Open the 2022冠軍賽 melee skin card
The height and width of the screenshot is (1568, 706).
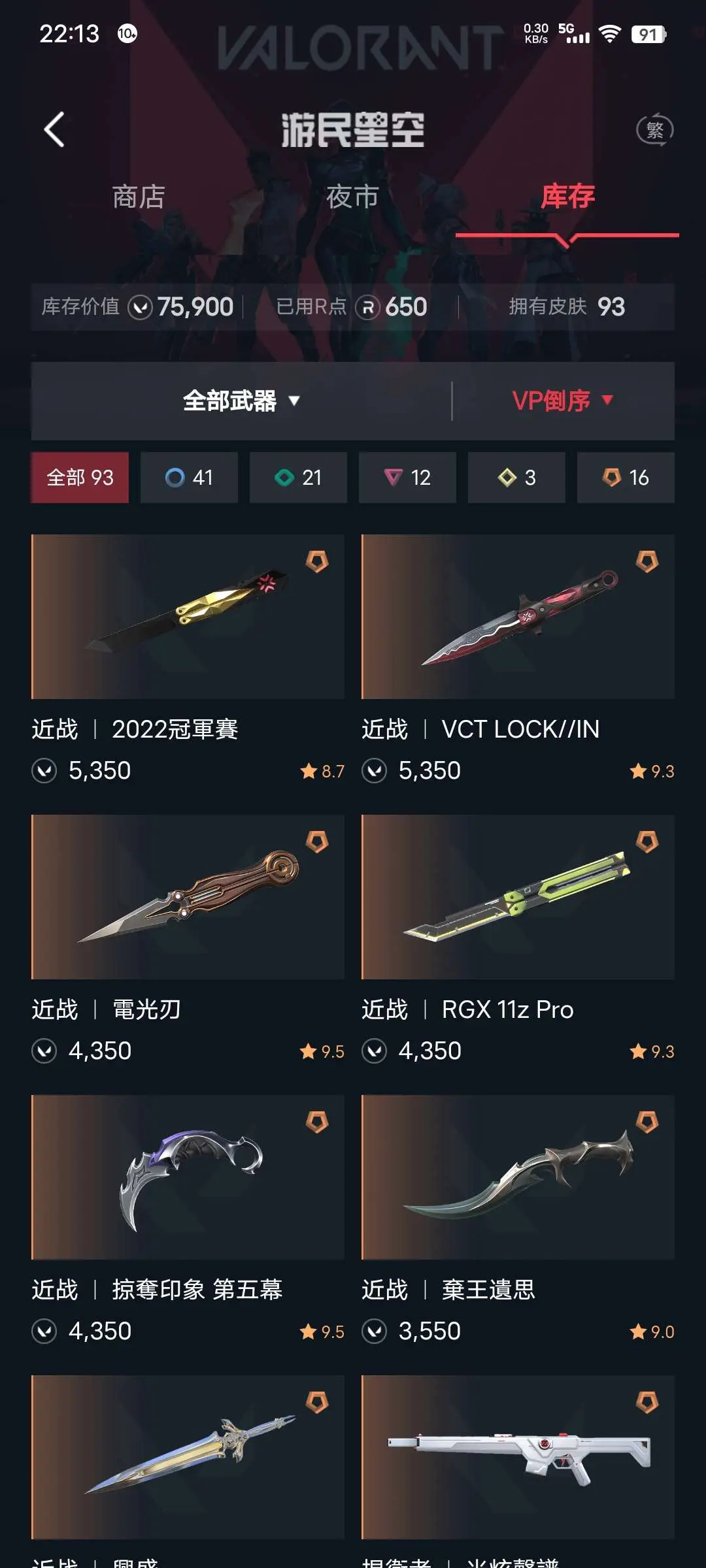(x=188, y=660)
